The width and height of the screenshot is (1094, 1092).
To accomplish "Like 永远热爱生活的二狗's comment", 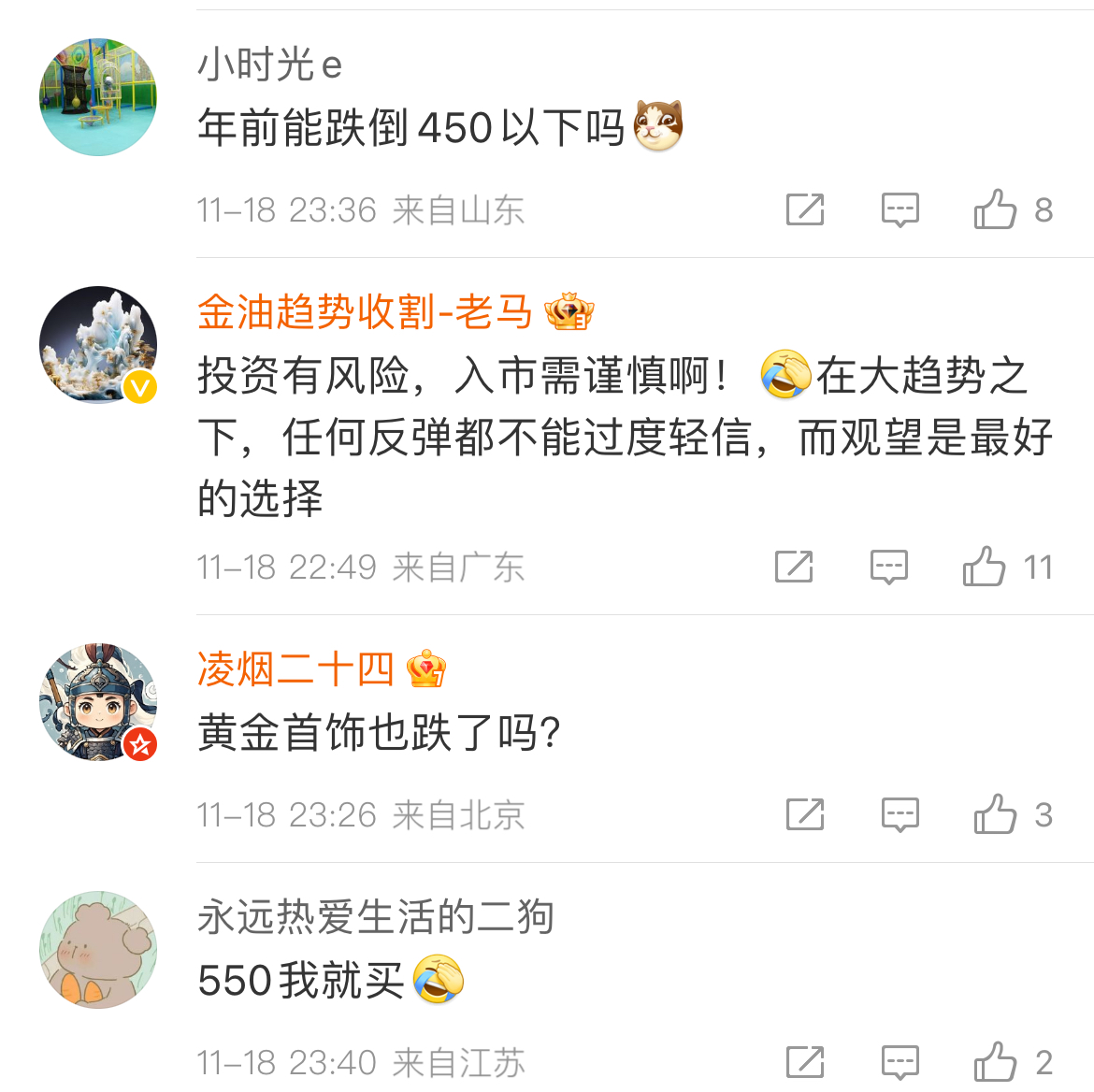I will 996,1062.
